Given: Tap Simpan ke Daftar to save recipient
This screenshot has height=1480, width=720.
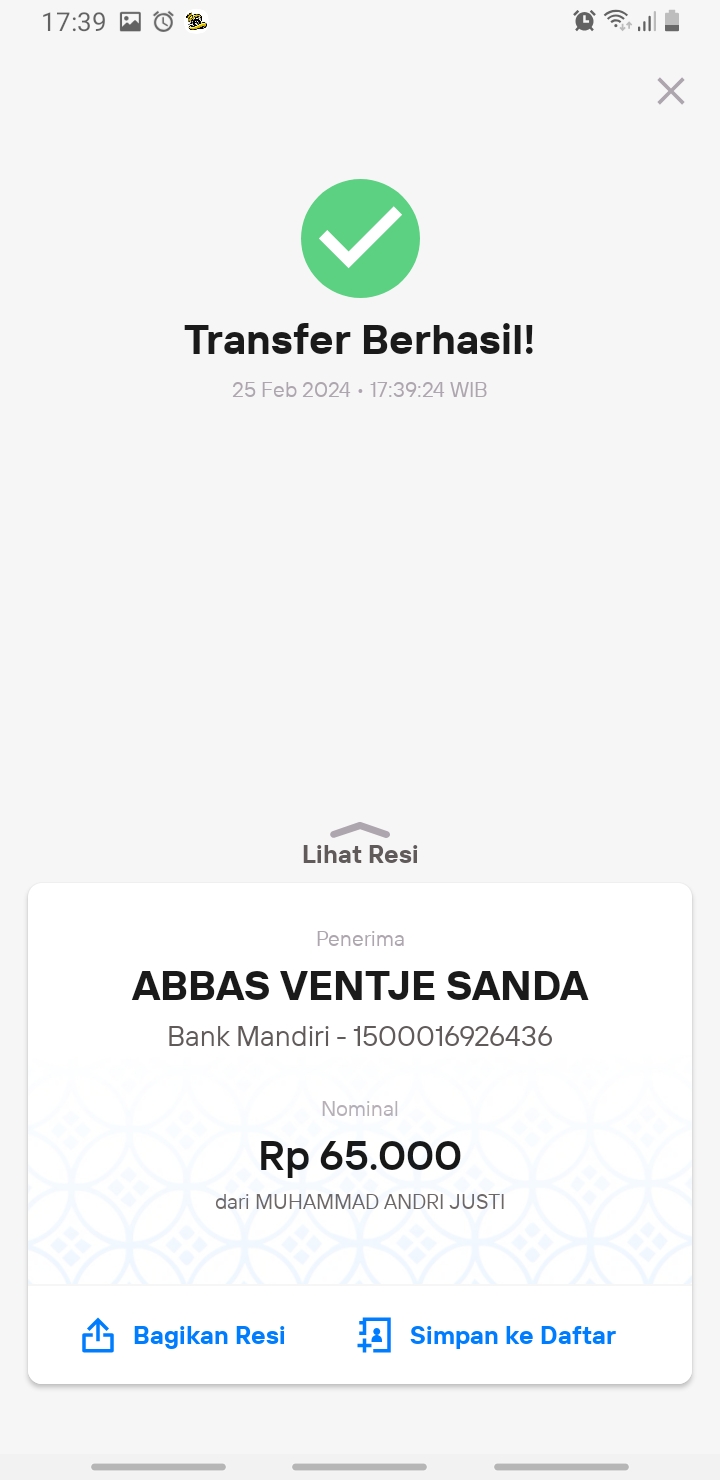Looking at the screenshot, I should pos(487,1336).
